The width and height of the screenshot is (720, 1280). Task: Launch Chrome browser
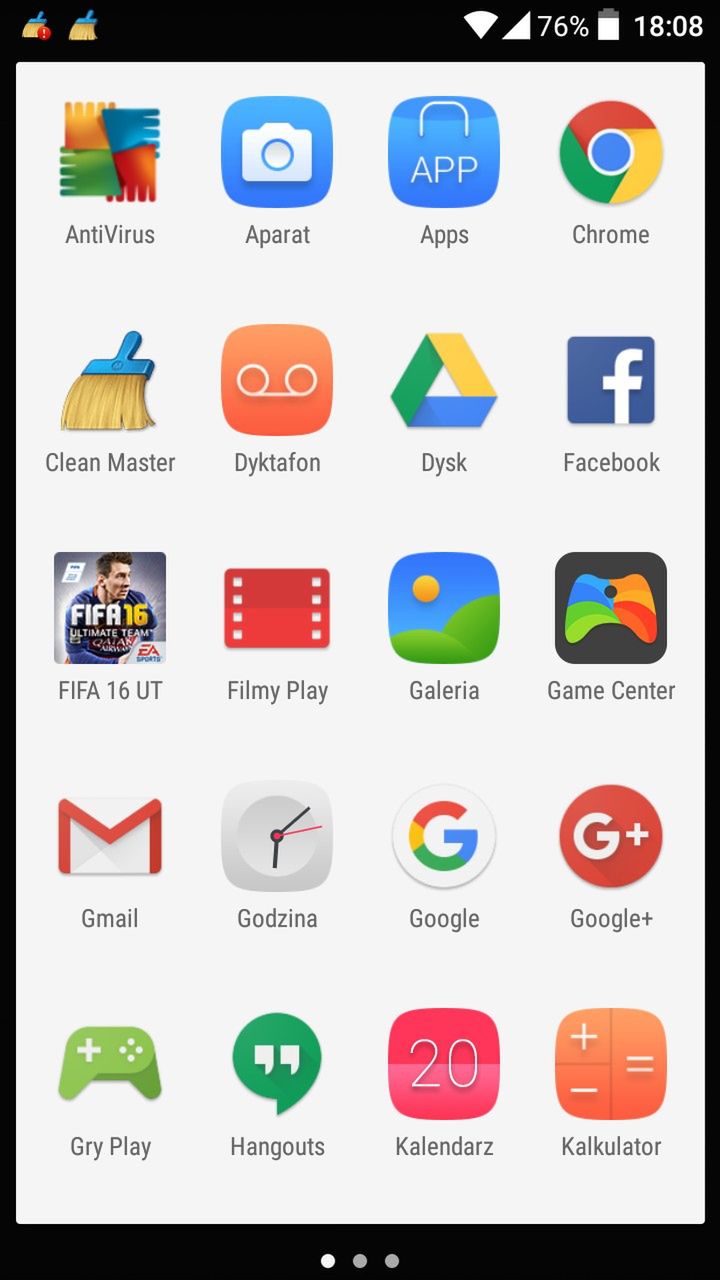pyautogui.click(x=611, y=152)
